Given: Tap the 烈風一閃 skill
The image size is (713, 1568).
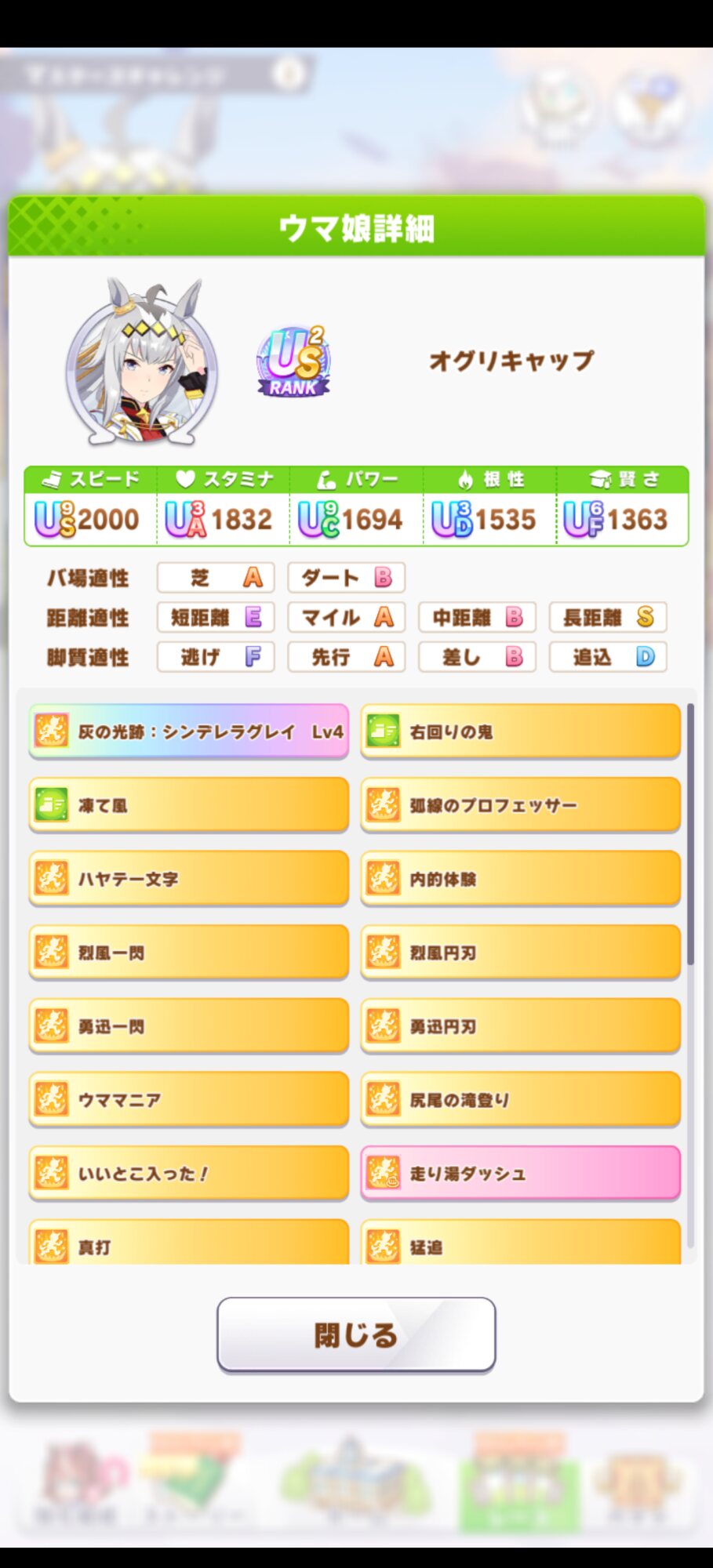Looking at the screenshot, I should coord(188,953).
